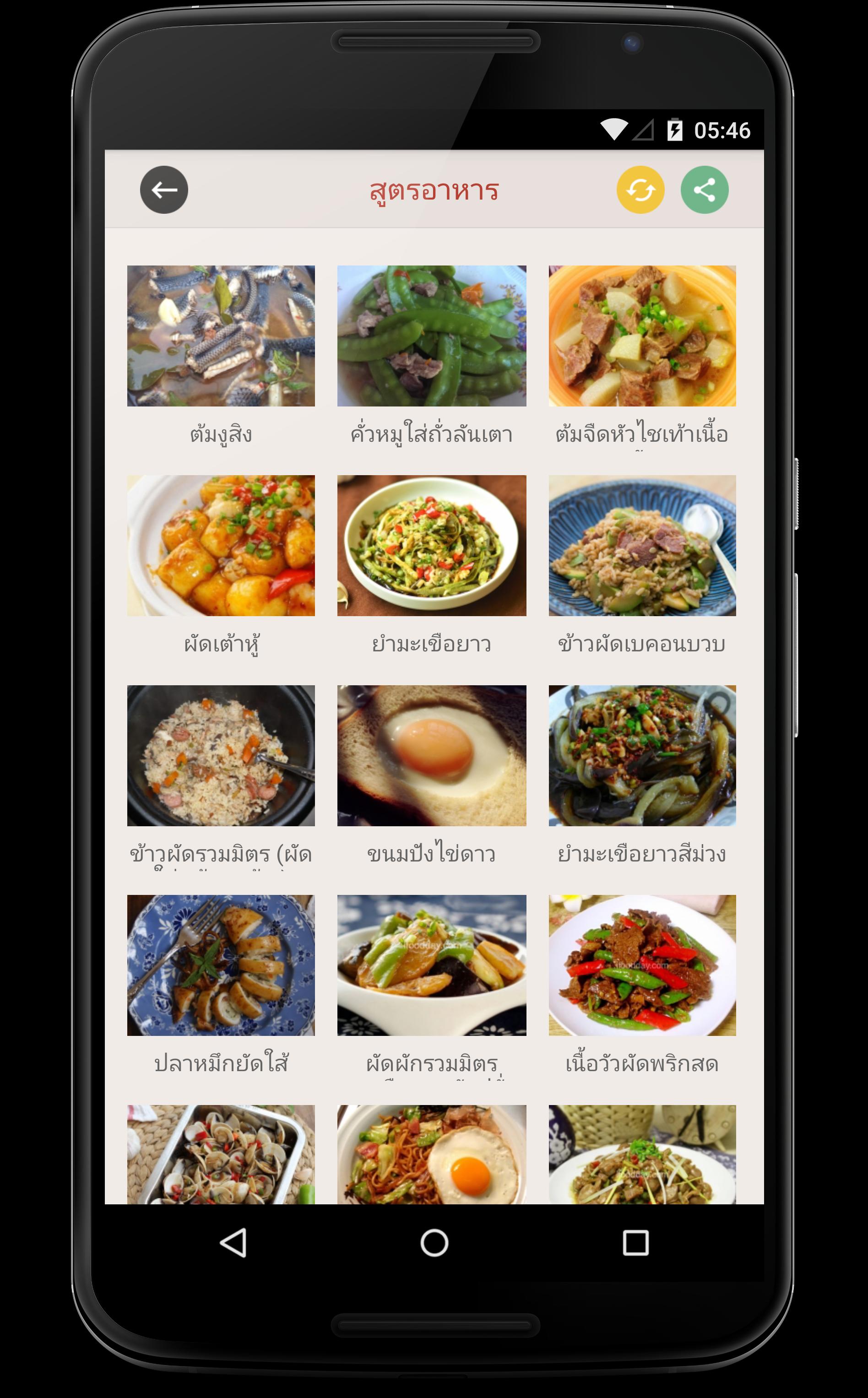Tap the refresh icon to reload recipes
This screenshot has width=868, height=1398.
[x=640, y=191]
